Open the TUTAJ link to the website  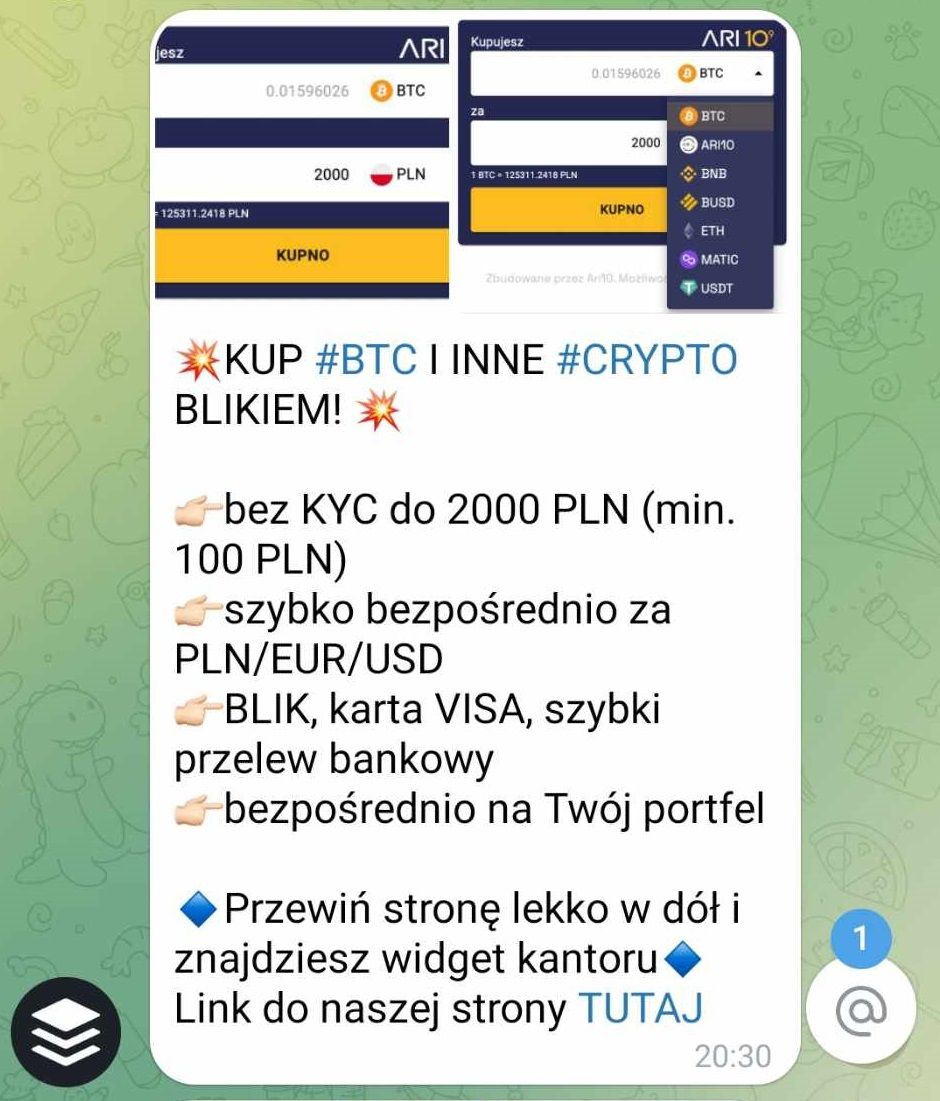click(640, 1009)
